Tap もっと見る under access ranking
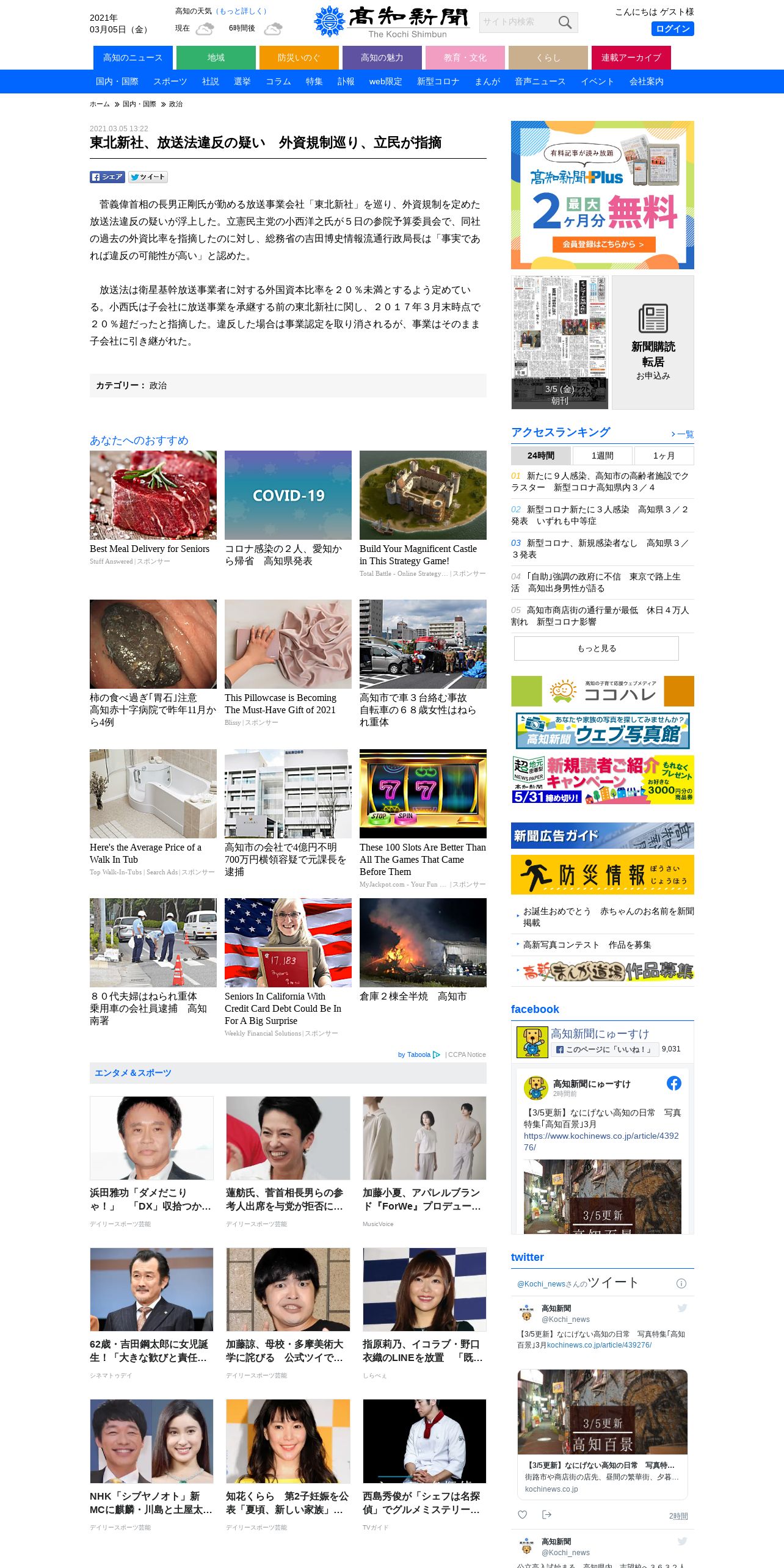The image size is (784, 1568). coord(596,648)
